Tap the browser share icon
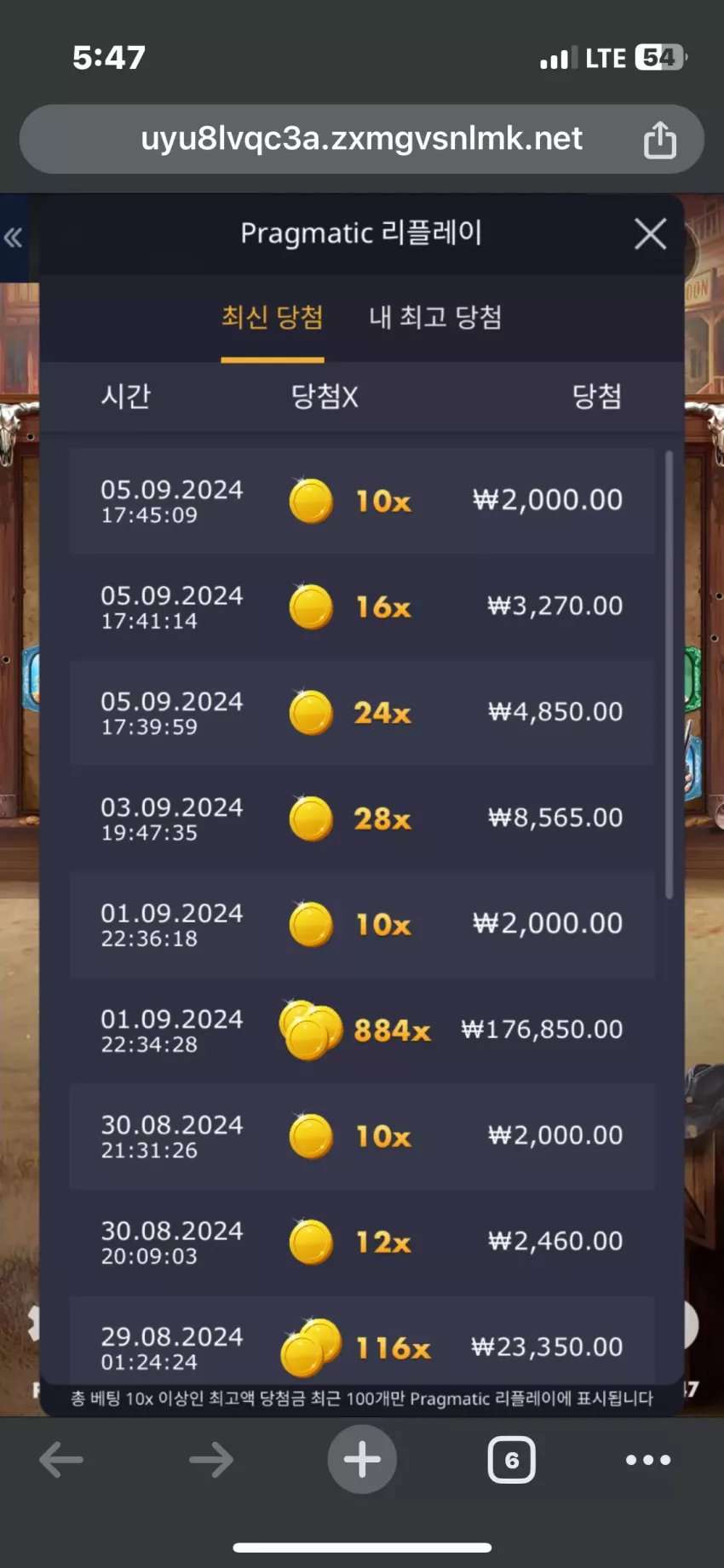The height and width of the screenshot is (1568, 724). coord(660,139)
